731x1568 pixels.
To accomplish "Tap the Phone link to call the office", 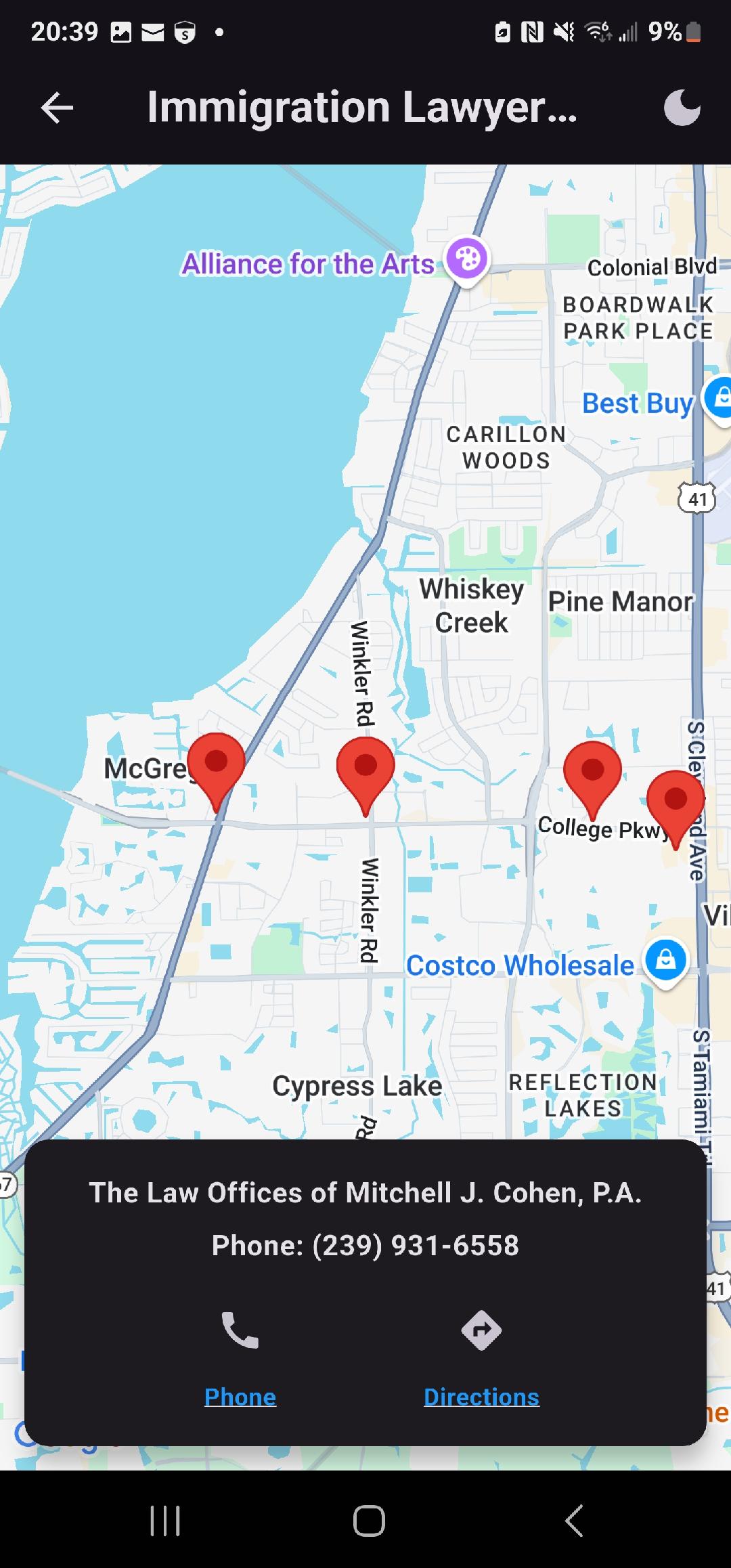I will click(240, 1396).
